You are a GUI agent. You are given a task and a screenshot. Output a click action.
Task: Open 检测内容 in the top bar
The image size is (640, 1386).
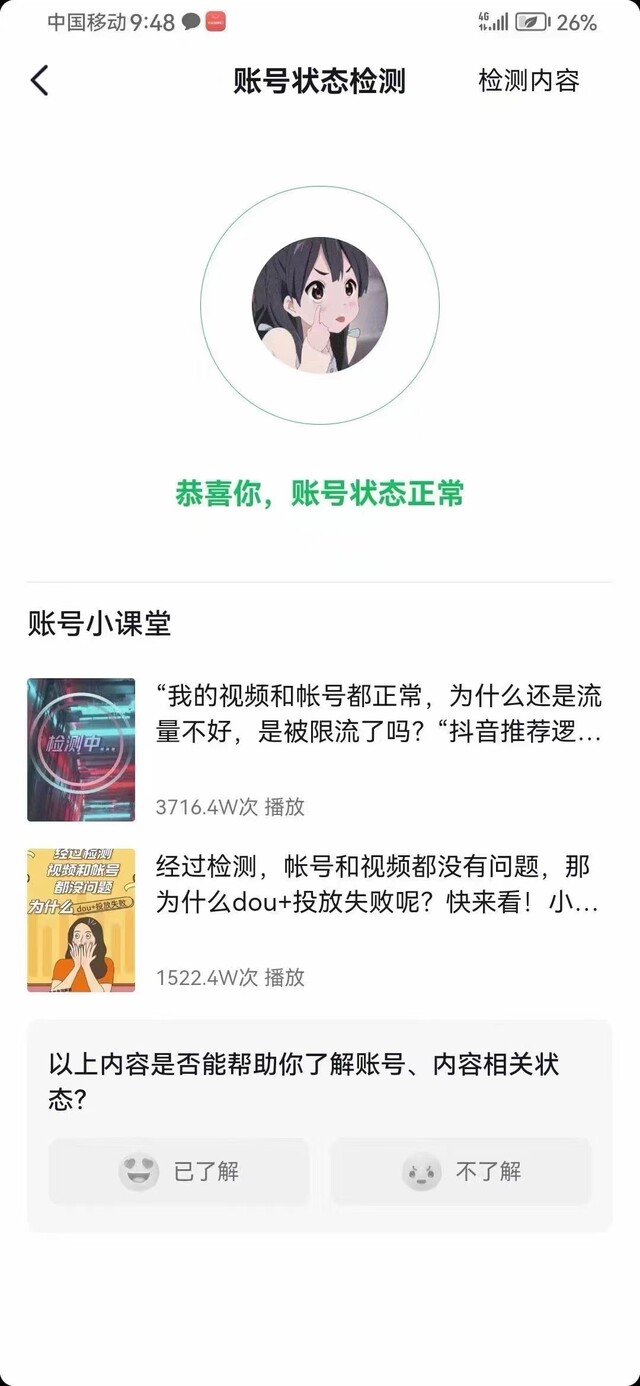[x=529, y=81]
